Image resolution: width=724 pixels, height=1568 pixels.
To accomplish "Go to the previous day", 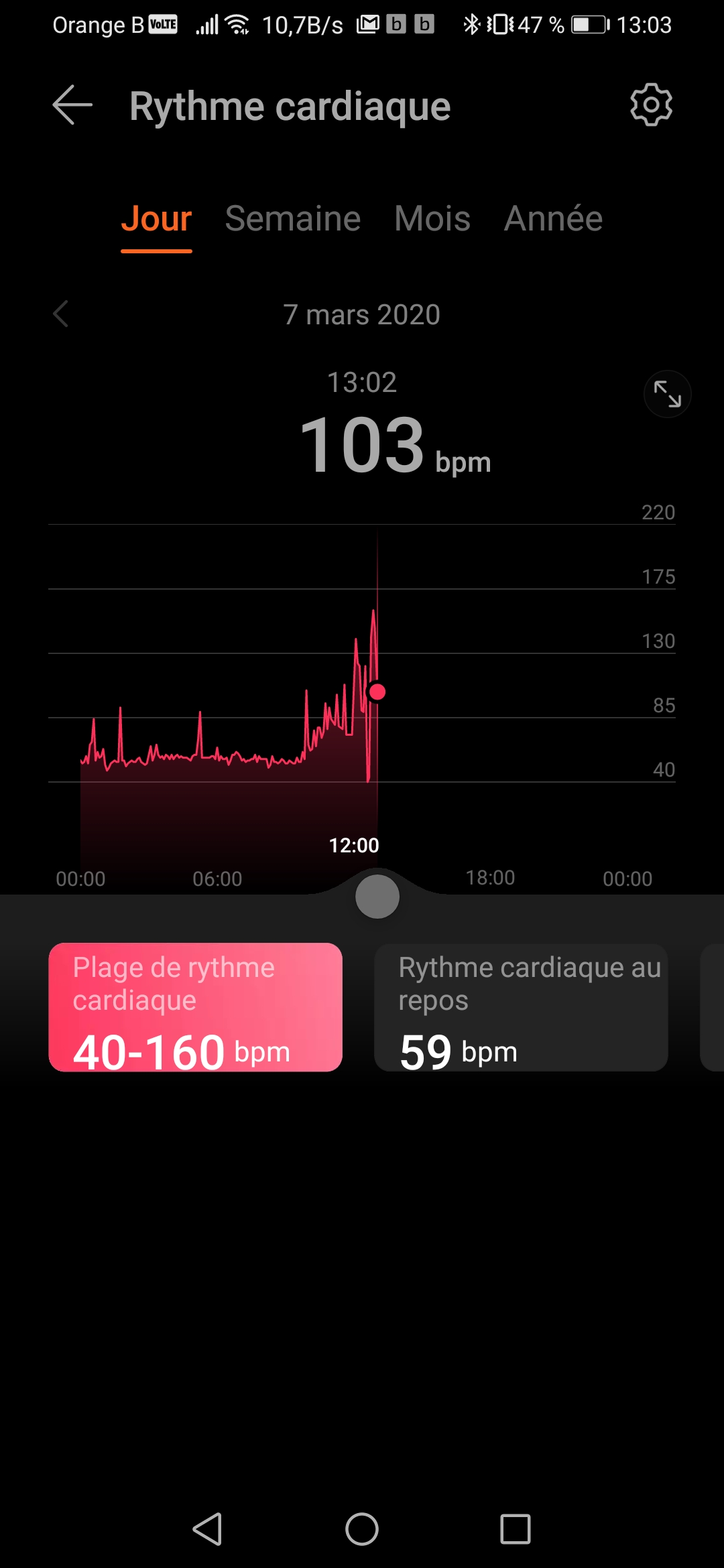I will 61,314.
